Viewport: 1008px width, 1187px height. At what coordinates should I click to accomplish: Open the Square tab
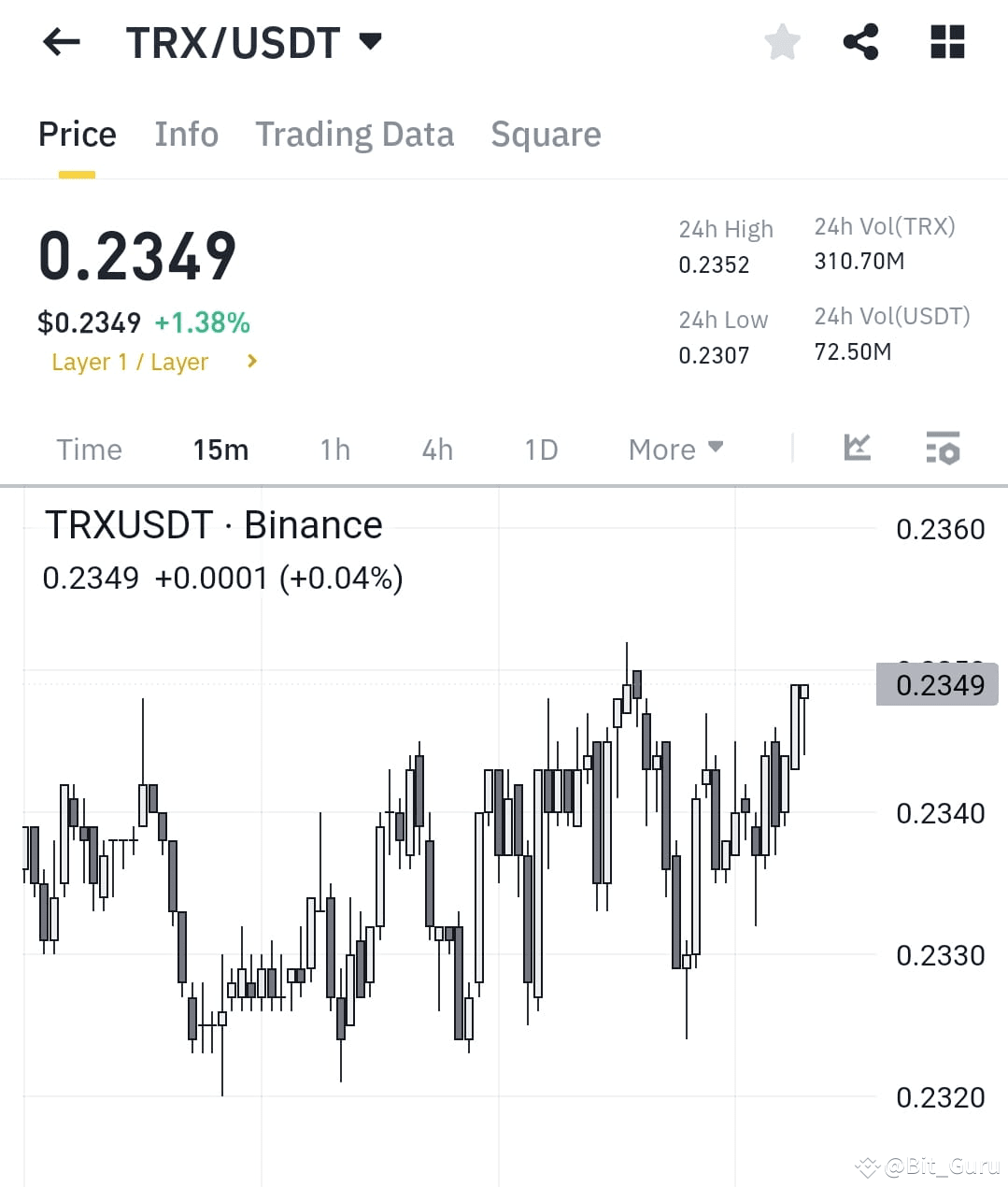(546, 134)
